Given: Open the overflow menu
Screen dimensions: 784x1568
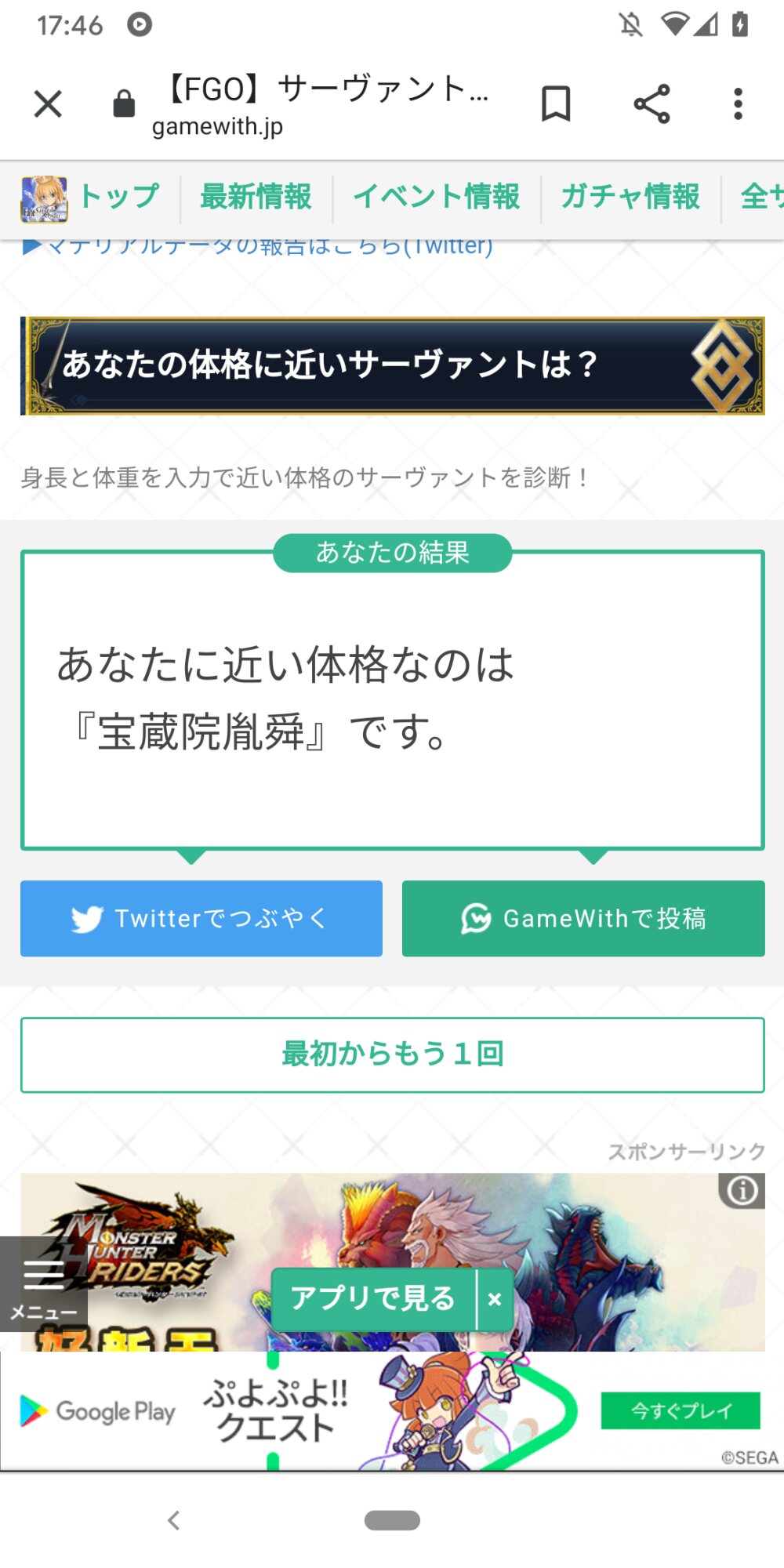Looking at the screenshot, I should click(x=738, y=103).
